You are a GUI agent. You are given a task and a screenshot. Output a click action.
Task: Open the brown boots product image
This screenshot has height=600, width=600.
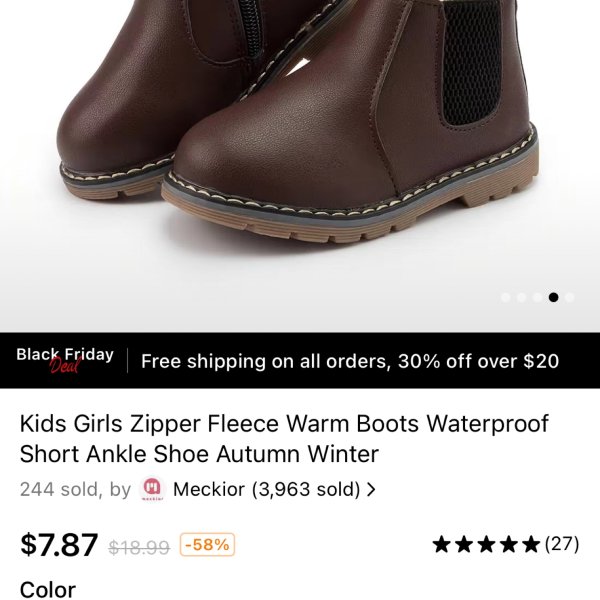tap(300, 150)
